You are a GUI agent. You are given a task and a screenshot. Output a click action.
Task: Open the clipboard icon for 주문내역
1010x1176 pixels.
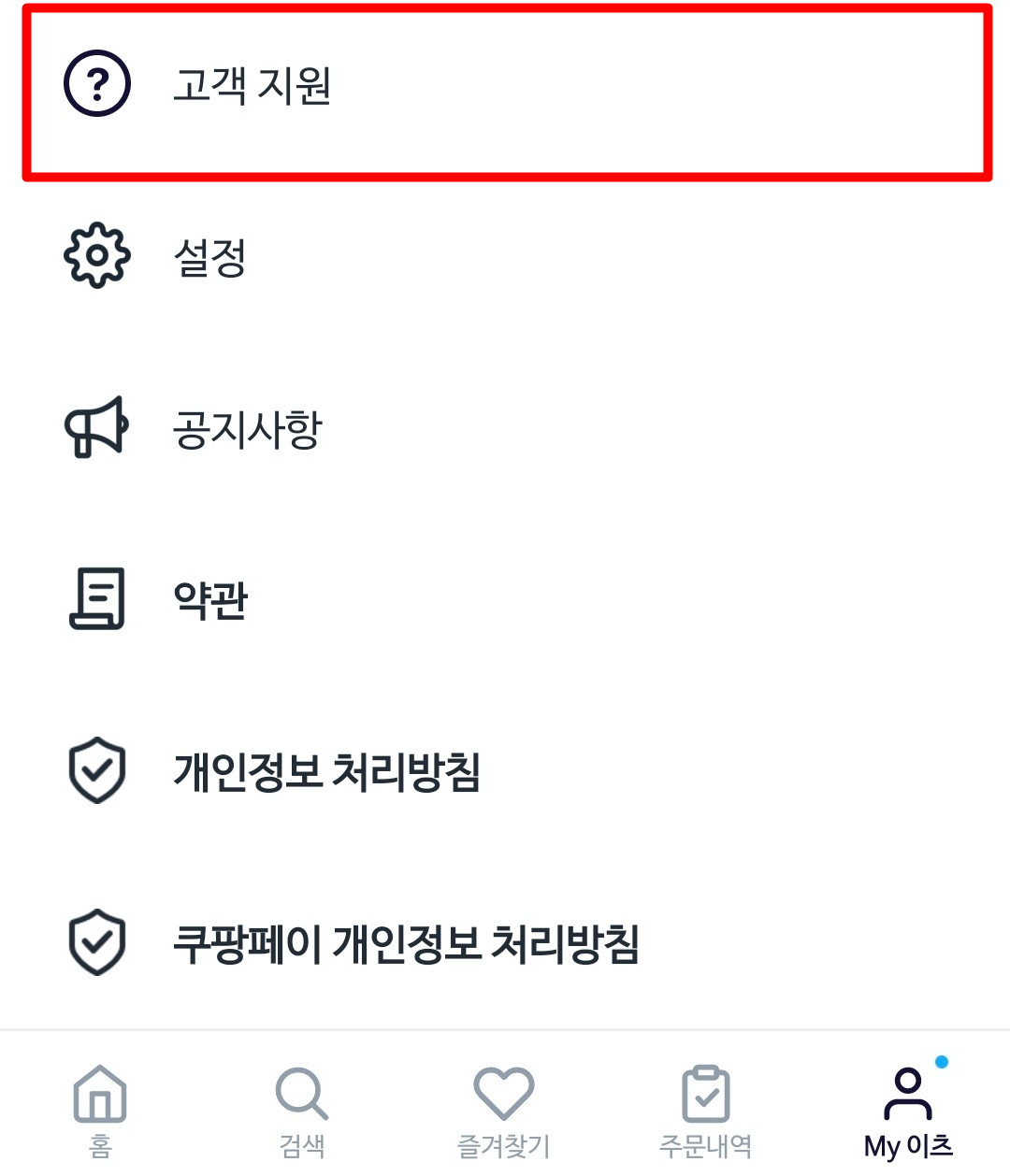(x=706, y=1091)
